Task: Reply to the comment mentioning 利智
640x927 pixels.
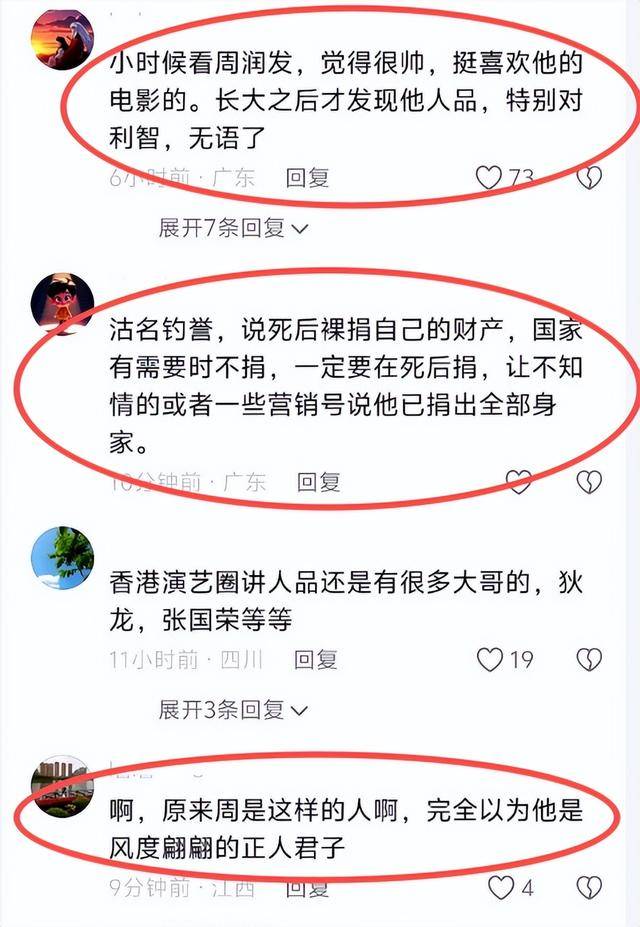Action: coord(307,178)
